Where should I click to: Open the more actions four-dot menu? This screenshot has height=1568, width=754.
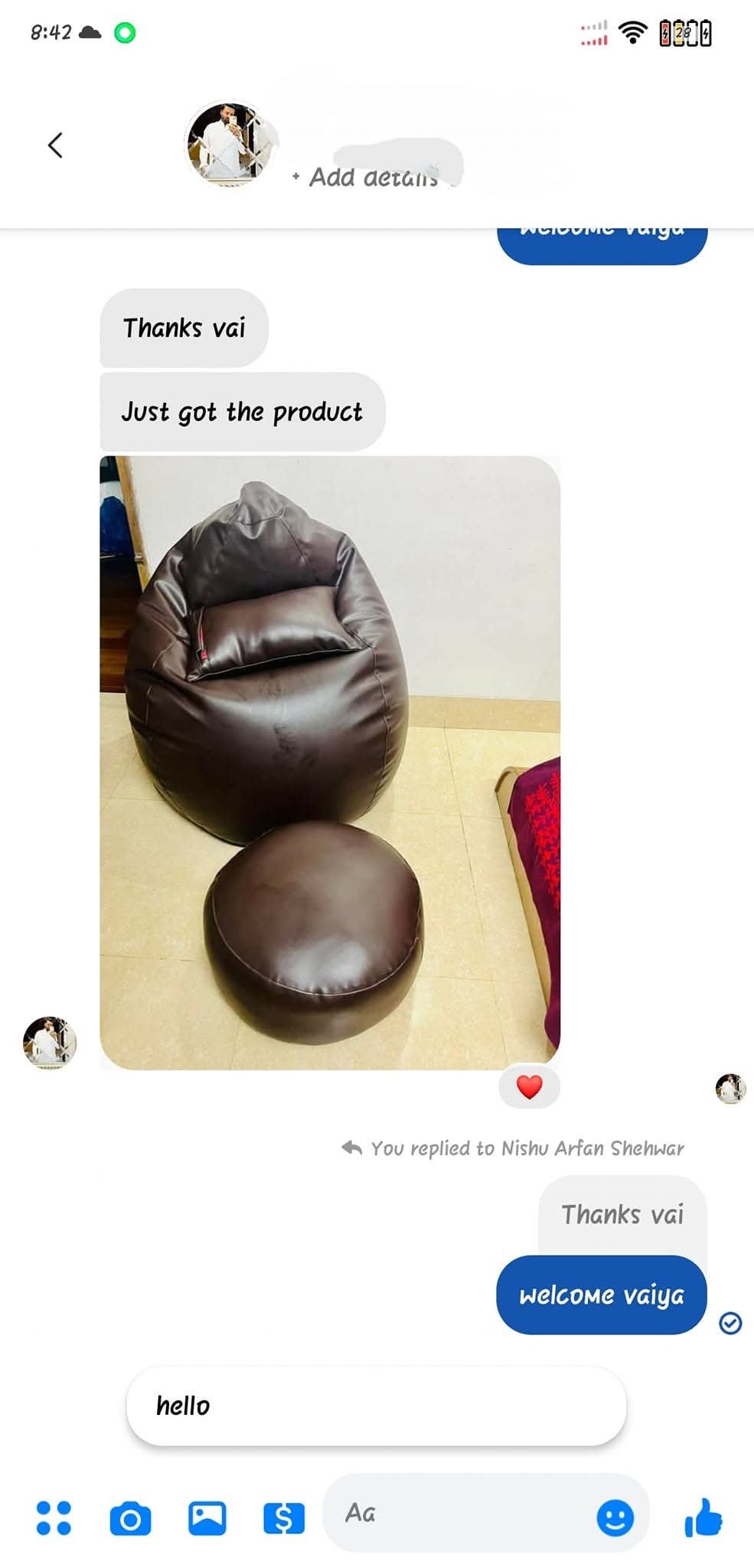click(54, 1518)
